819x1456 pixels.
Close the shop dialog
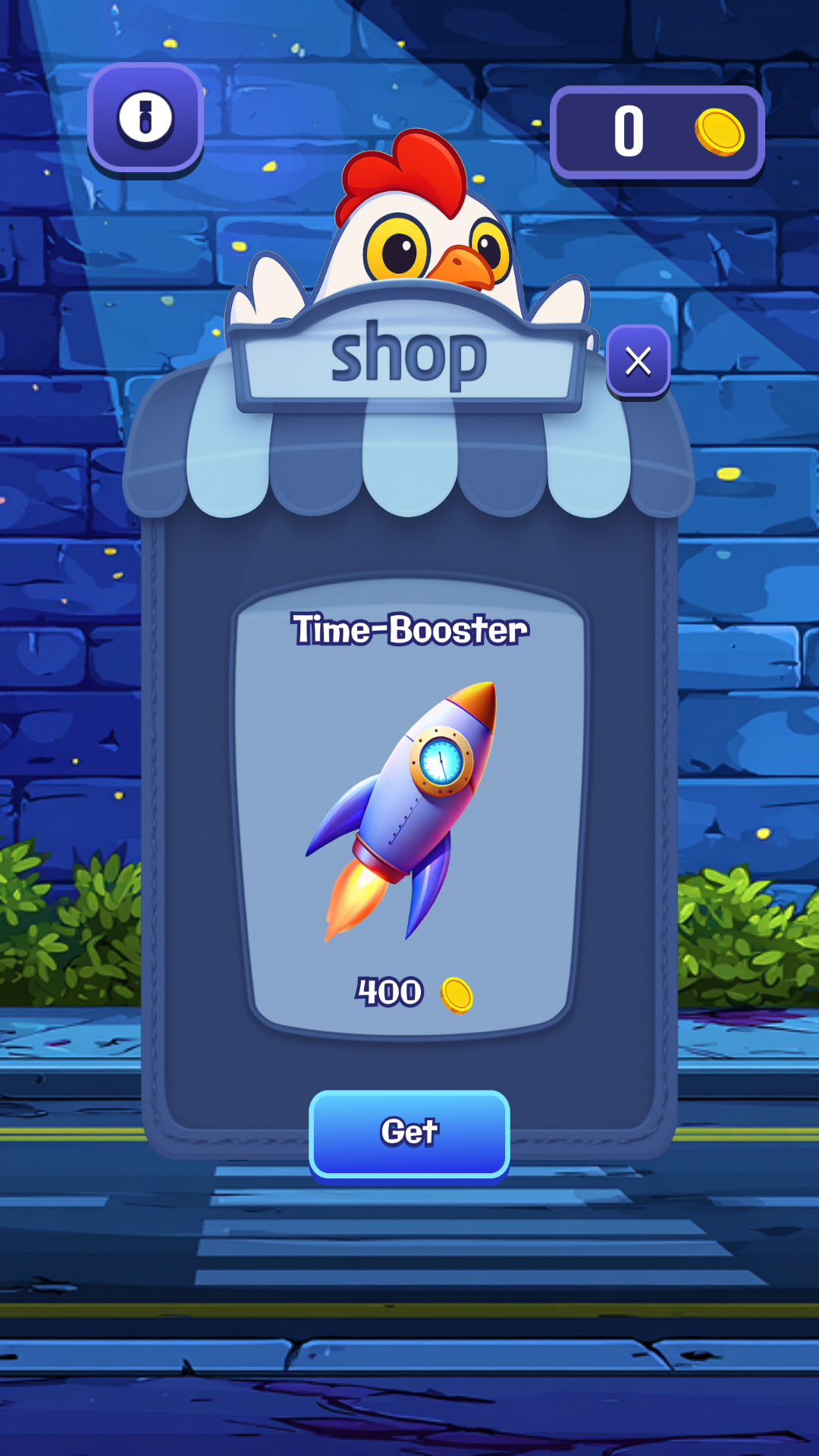click(x=638, y=361)
